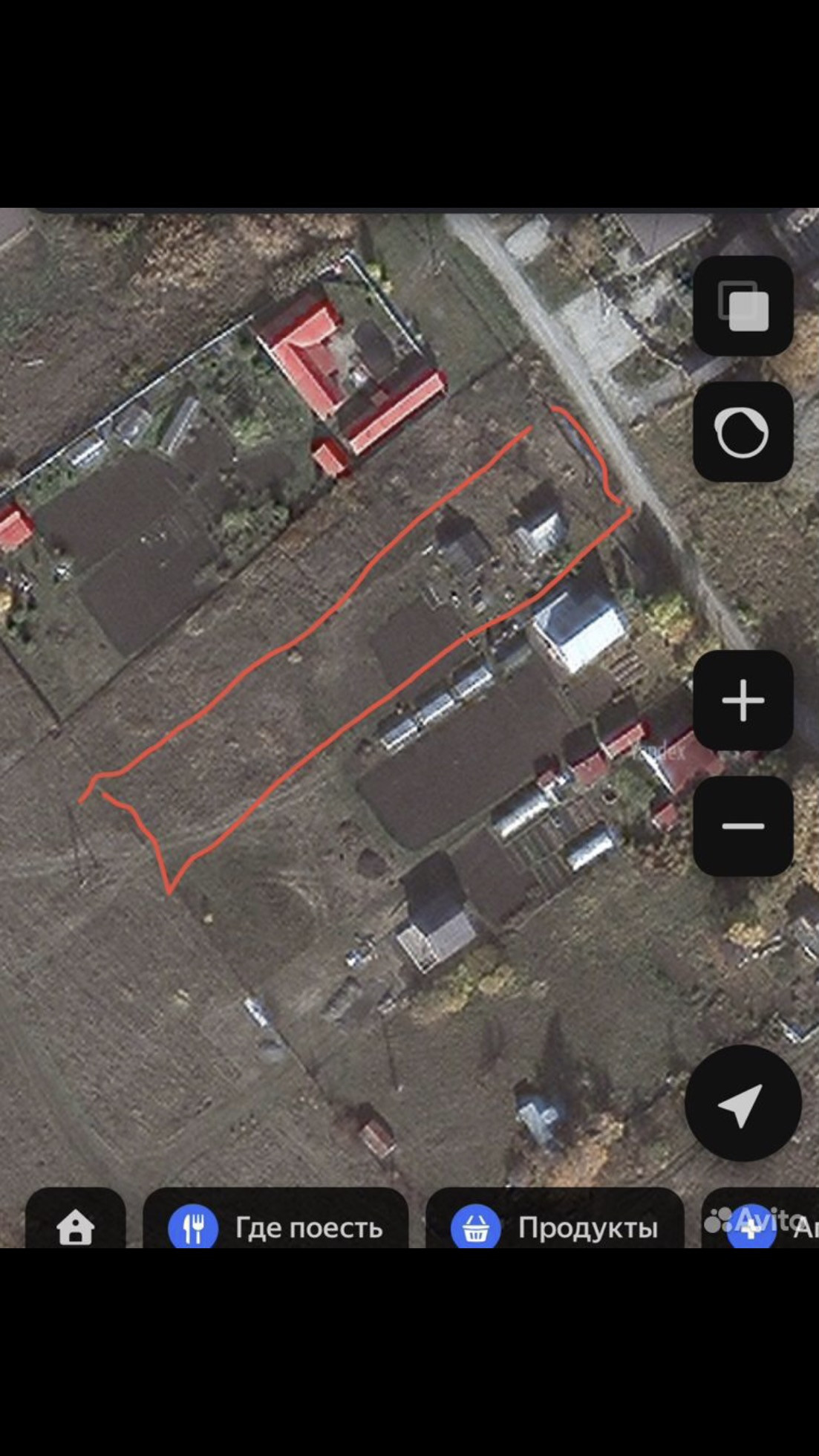This screenshot has width=819, height=1456.
Task: Select the 'Где поесть' chip
Action: (275, 1227)
